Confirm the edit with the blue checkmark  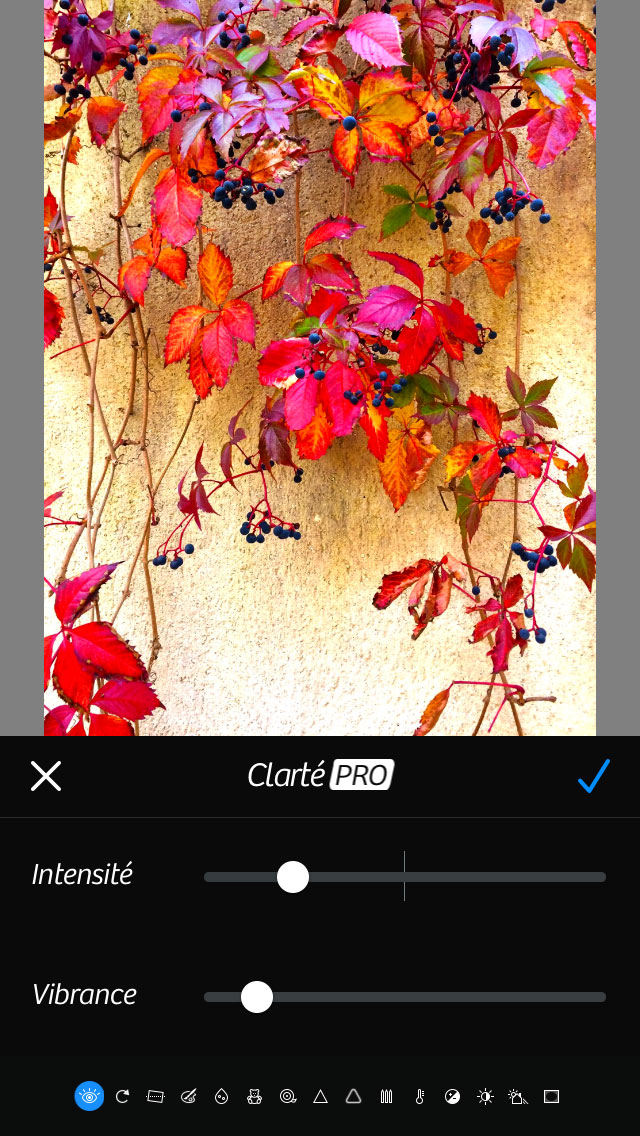coord(594,776)
